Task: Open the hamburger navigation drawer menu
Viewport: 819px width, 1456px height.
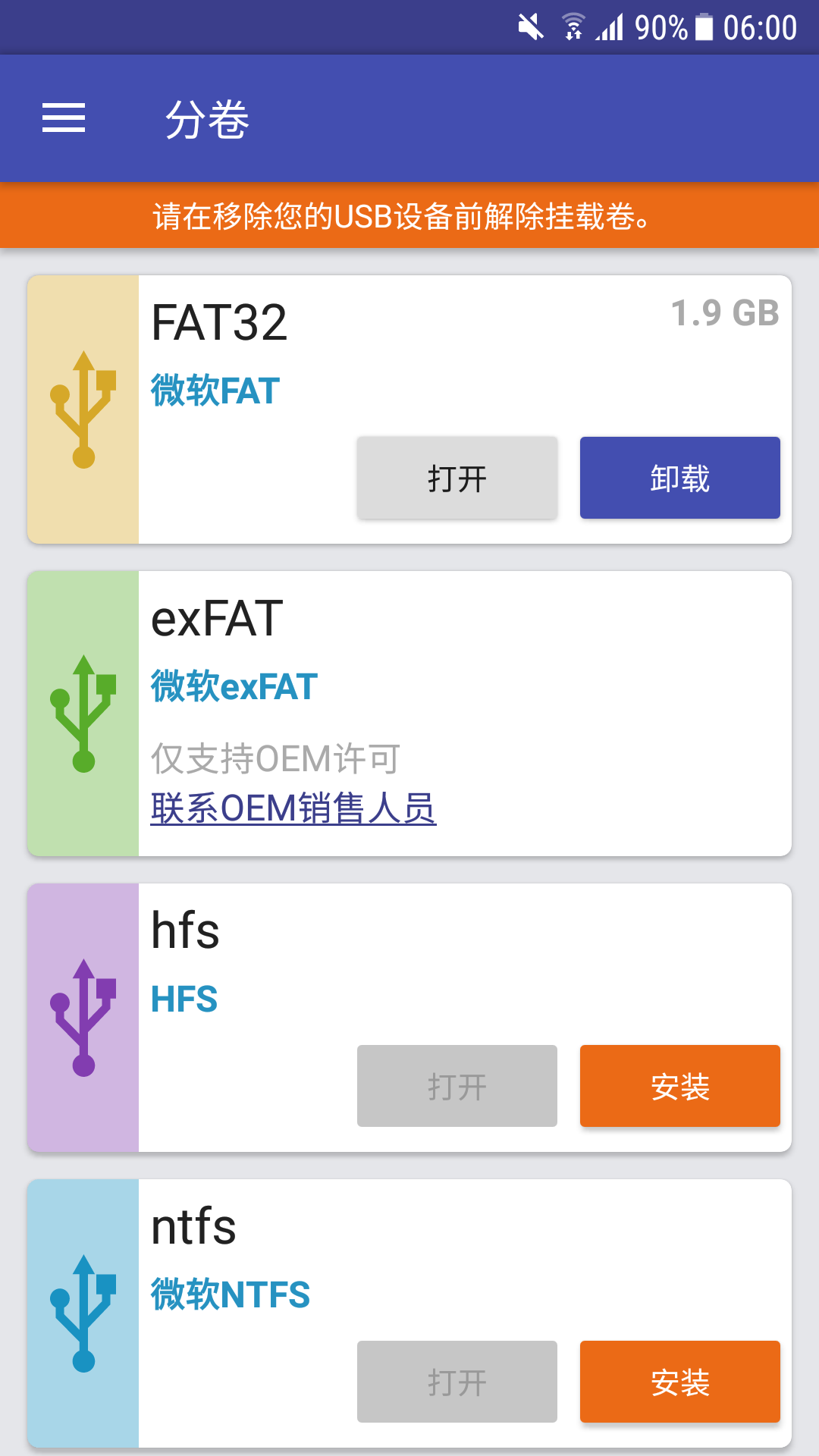Action: click(x=64, y=118)
